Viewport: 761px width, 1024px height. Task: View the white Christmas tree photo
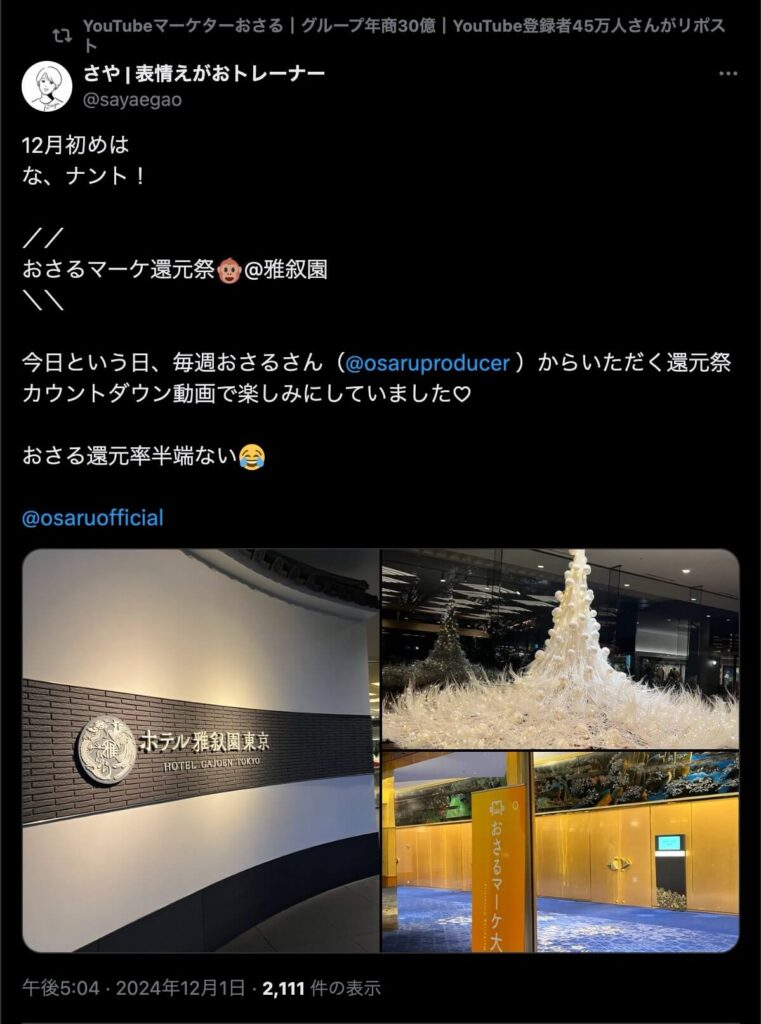coord(560,648)
